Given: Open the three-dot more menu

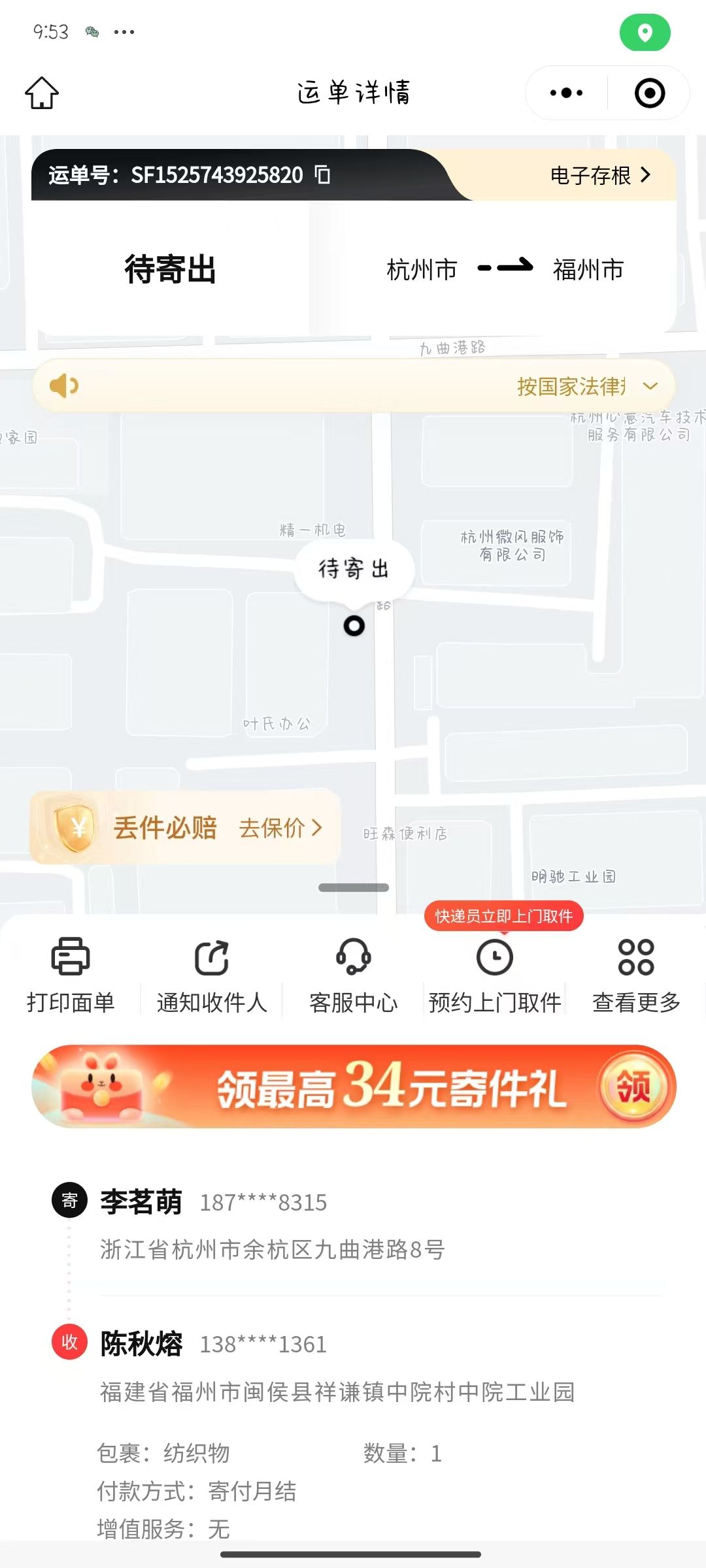Looking at the screenshot, I should pyautogui.click(x=566, y=93).
